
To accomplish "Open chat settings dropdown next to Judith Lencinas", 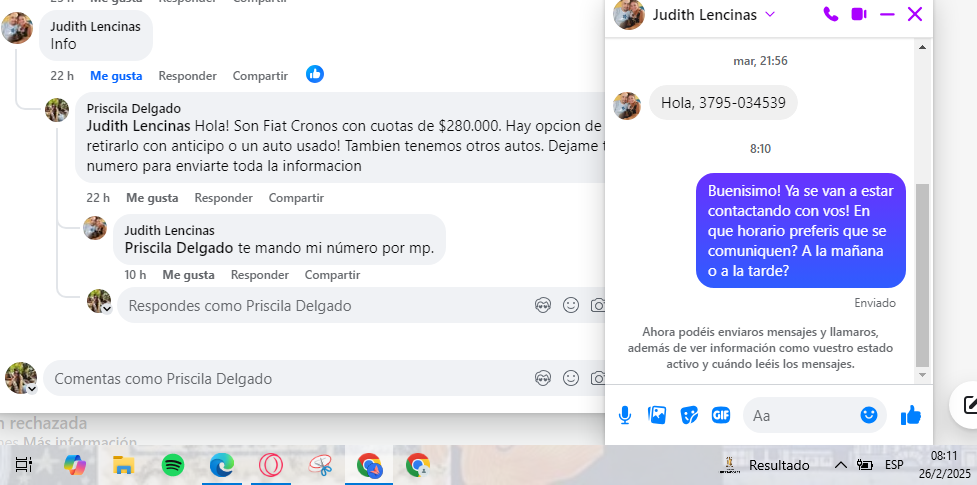I will [x=769, y=14].
